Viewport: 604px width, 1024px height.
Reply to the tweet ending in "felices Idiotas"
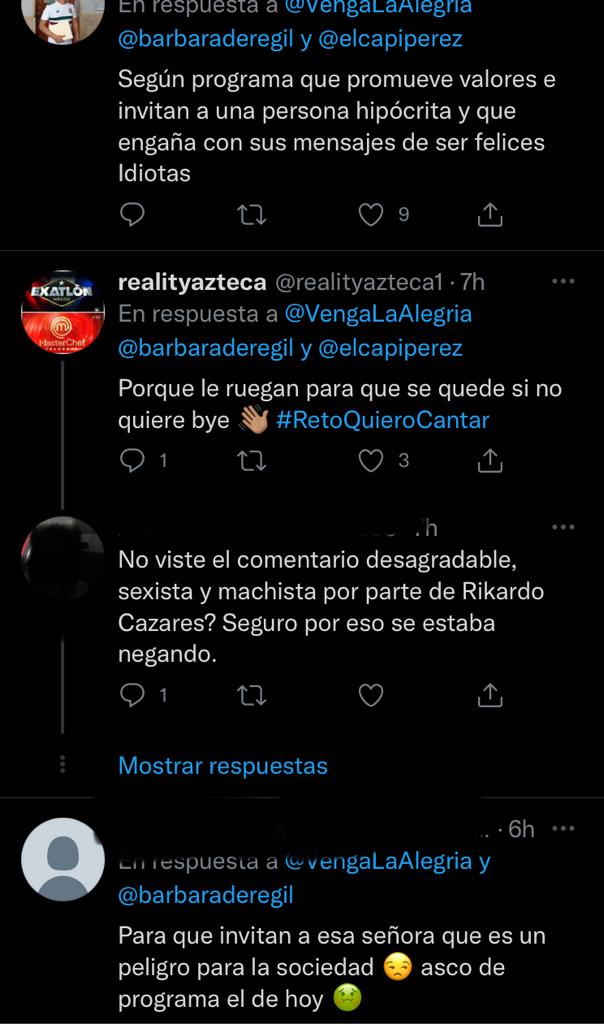point(132,214)
